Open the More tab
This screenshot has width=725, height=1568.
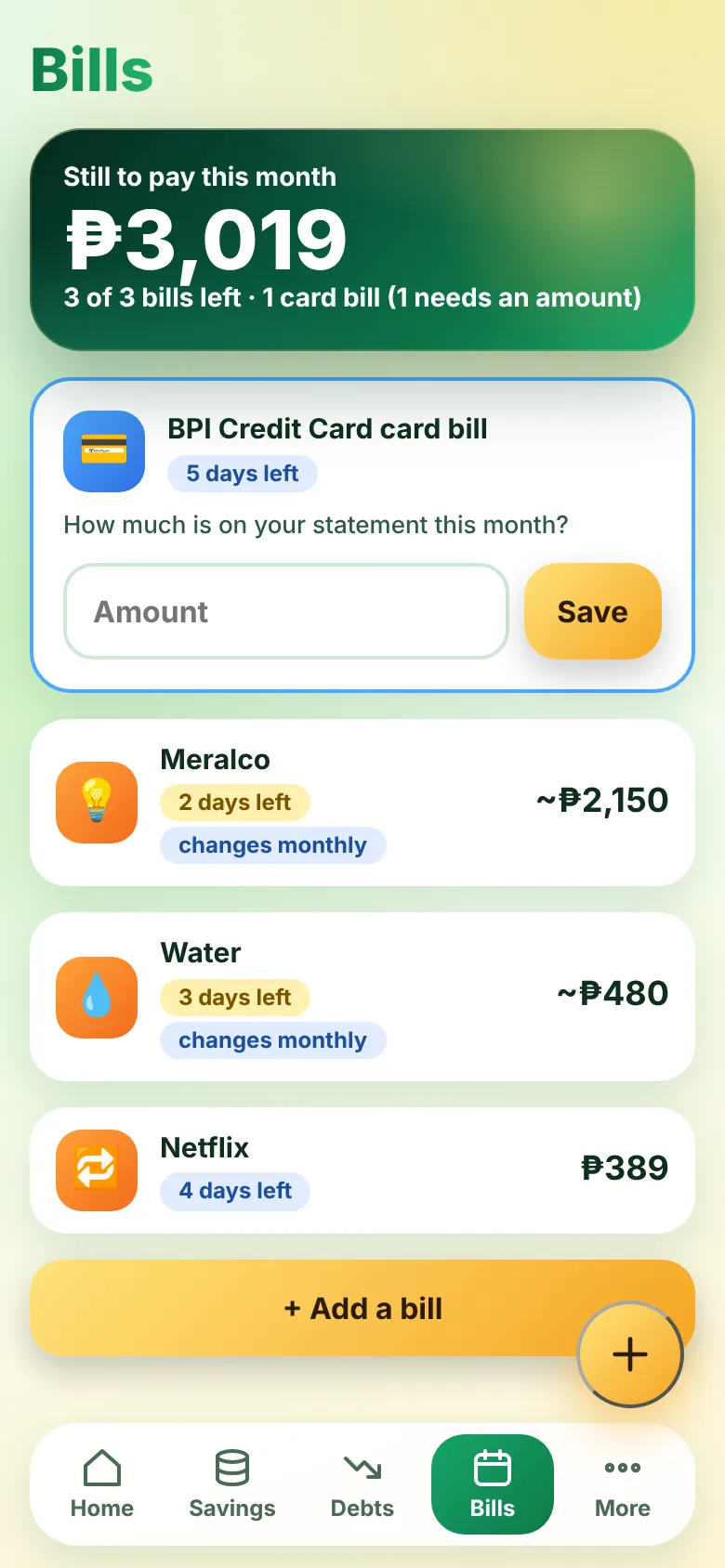(x=623, y=1484)
